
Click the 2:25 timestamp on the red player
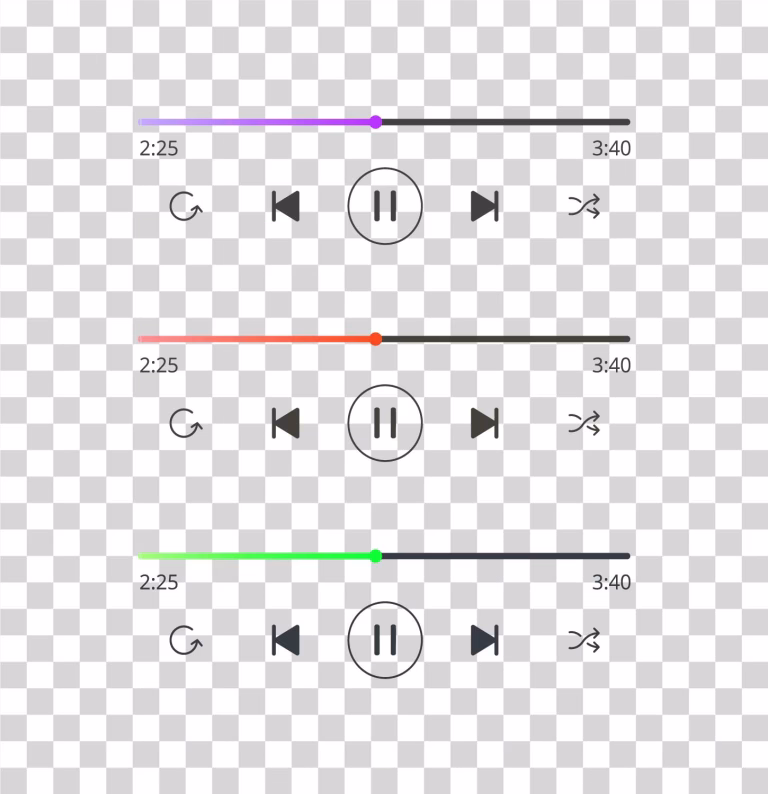[156, 365]
